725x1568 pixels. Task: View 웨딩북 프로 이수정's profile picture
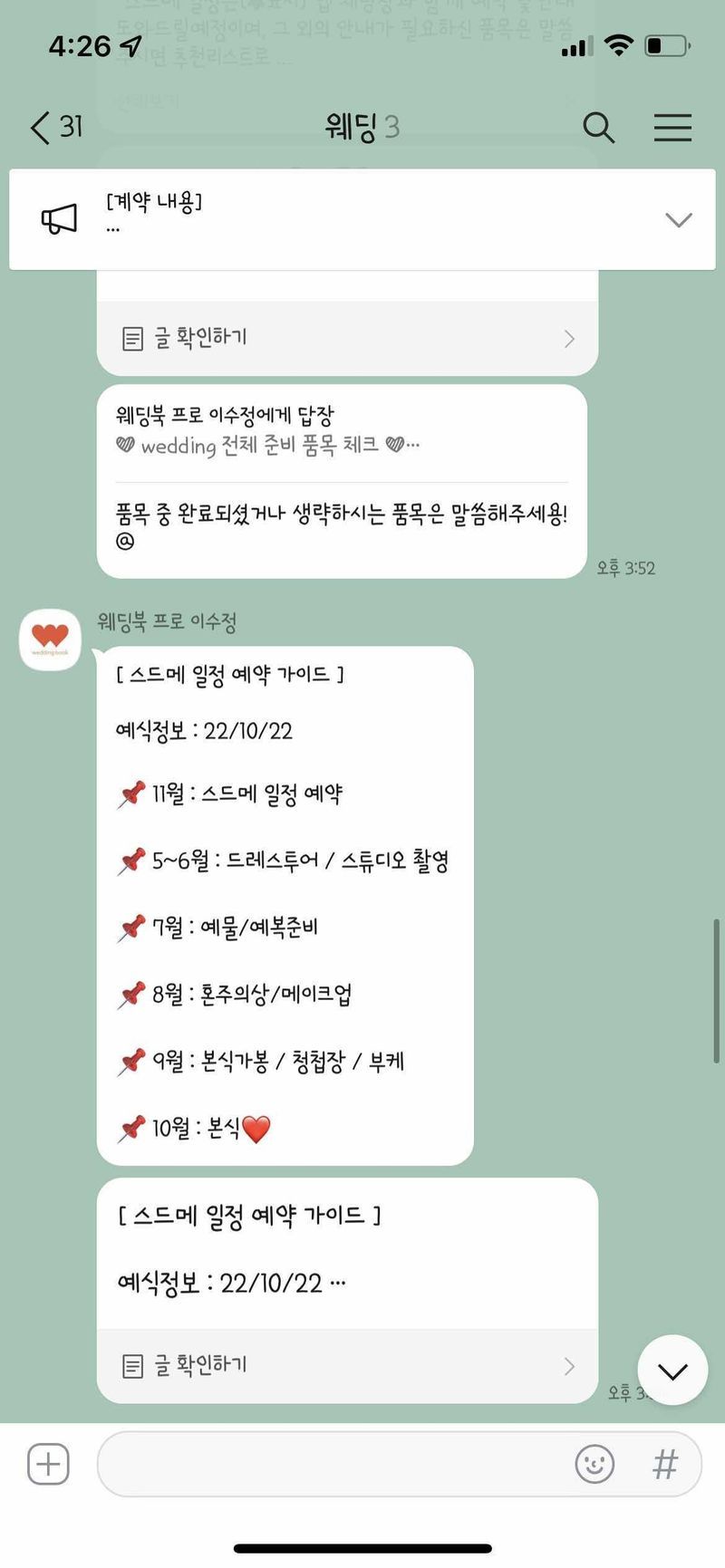click(50, 640)
